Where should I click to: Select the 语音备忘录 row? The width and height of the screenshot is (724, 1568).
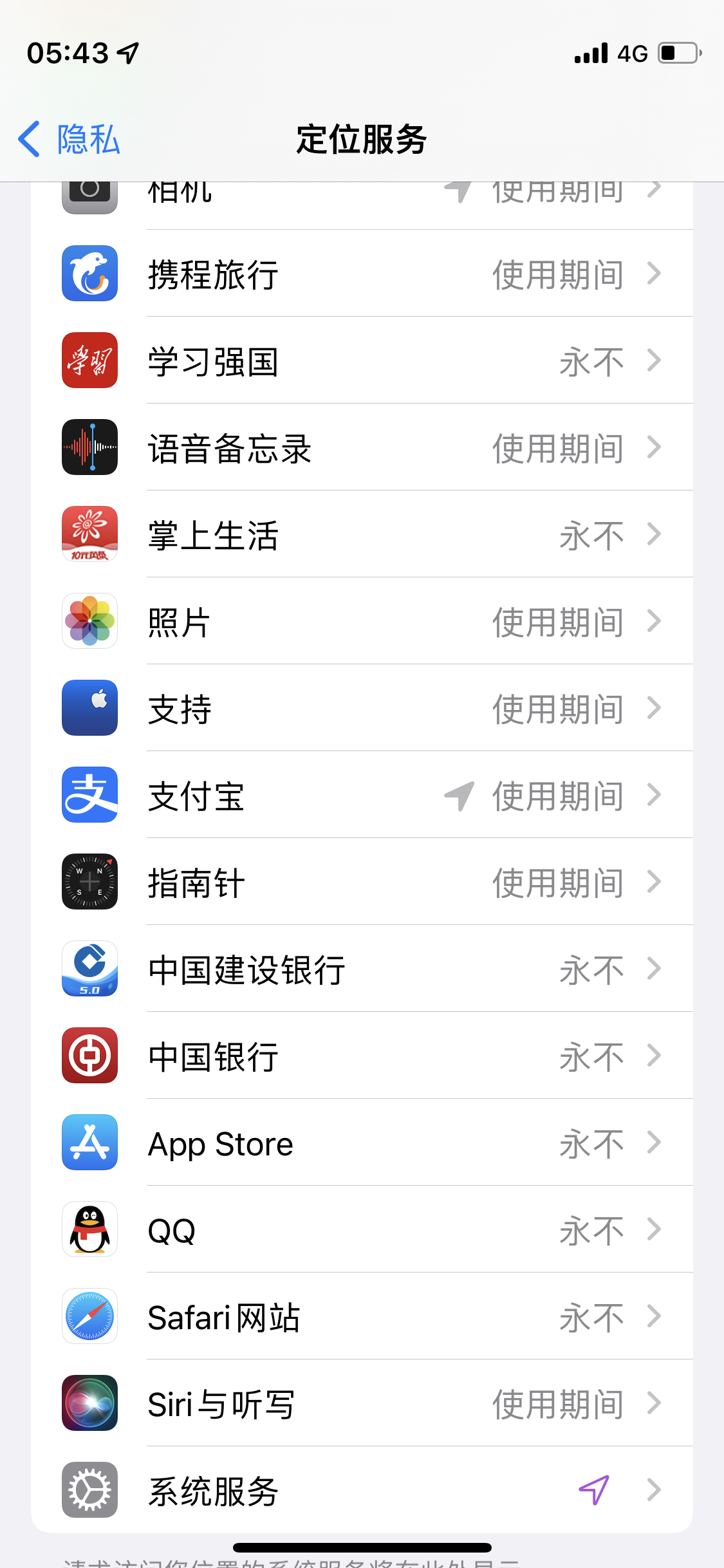(362, 447)
